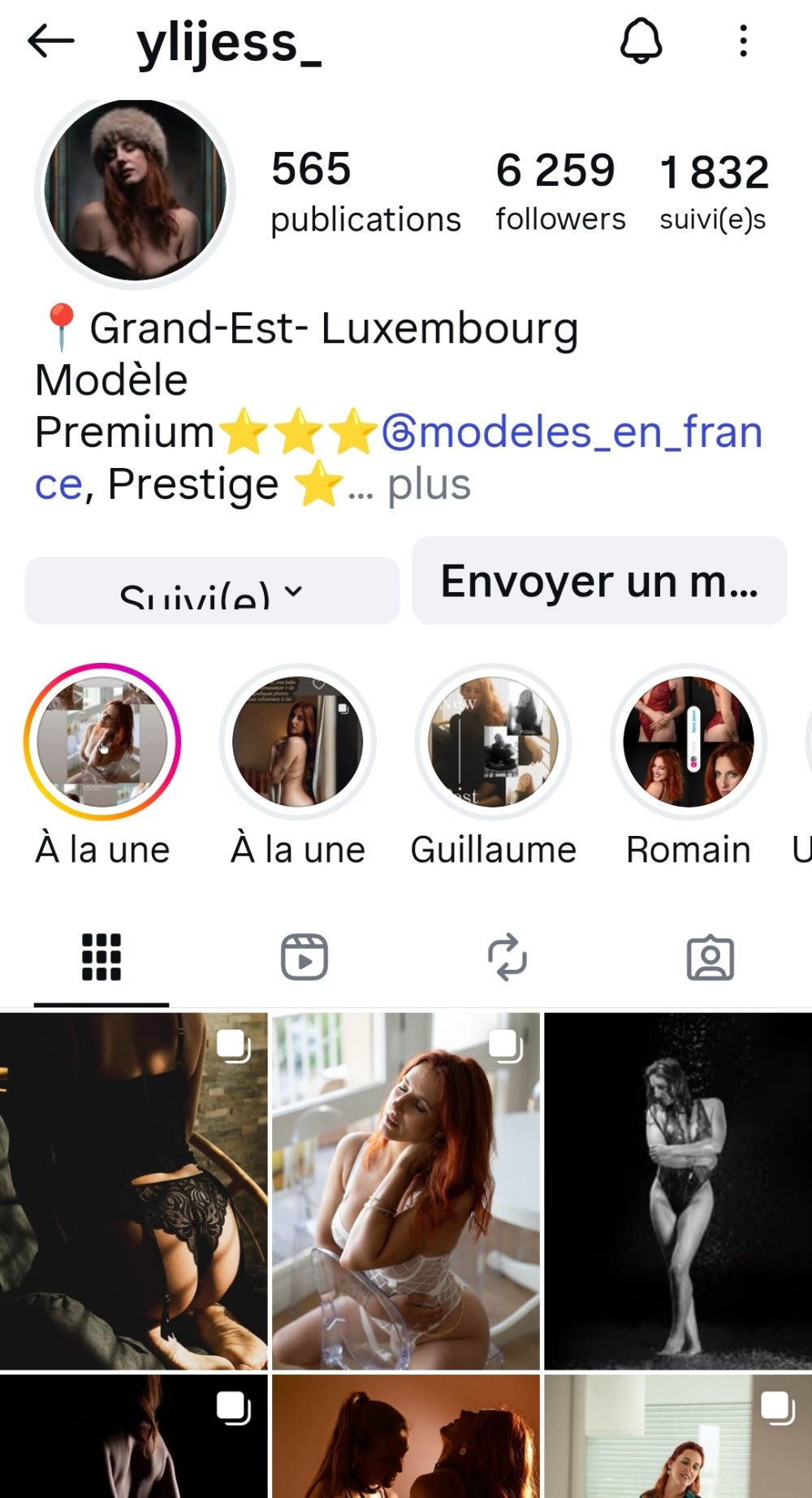Screen dimensions: 812x1498
Task: Open the three-dot overflow menu
Action: 743,41
